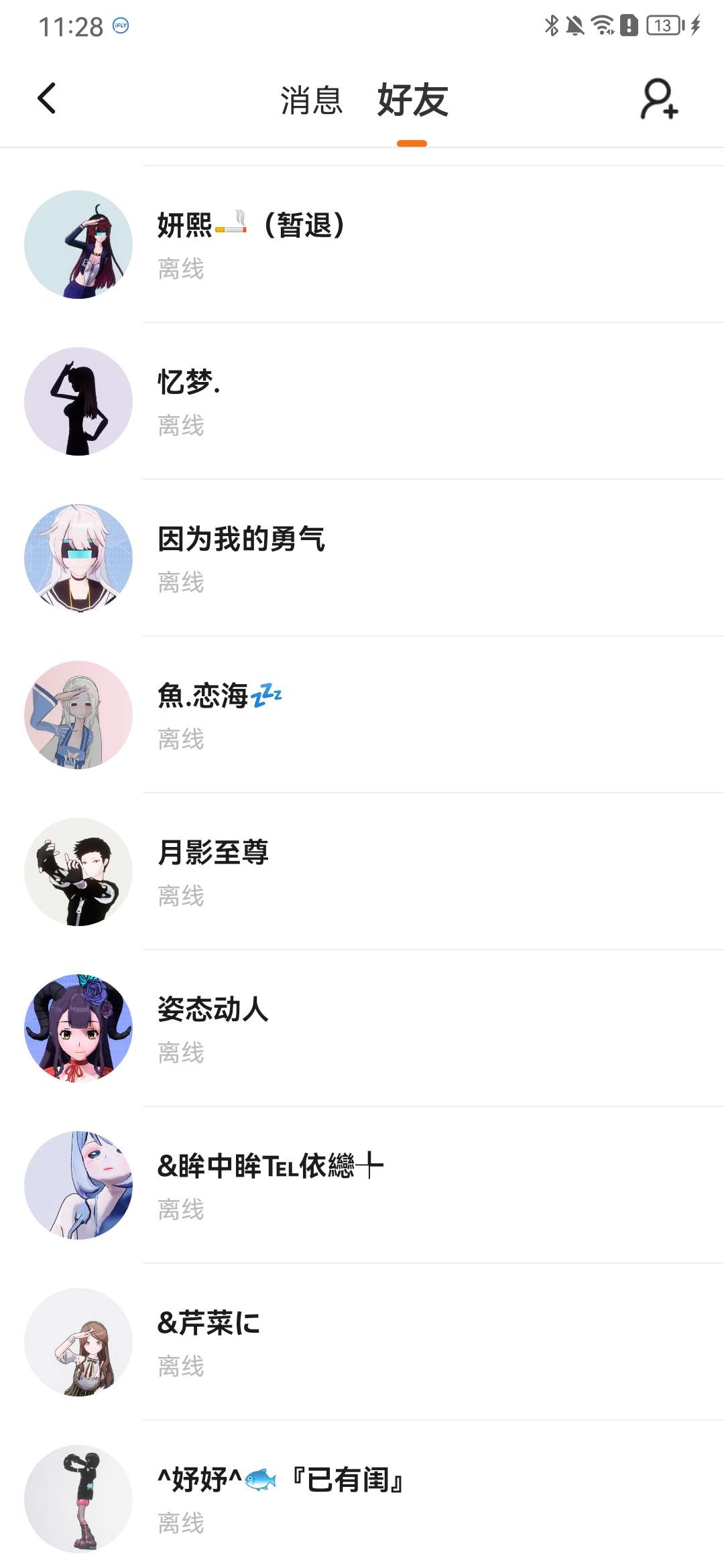The image size is (724, 1568).
Task: Tap the add friend icon
Action: (660, 99)
